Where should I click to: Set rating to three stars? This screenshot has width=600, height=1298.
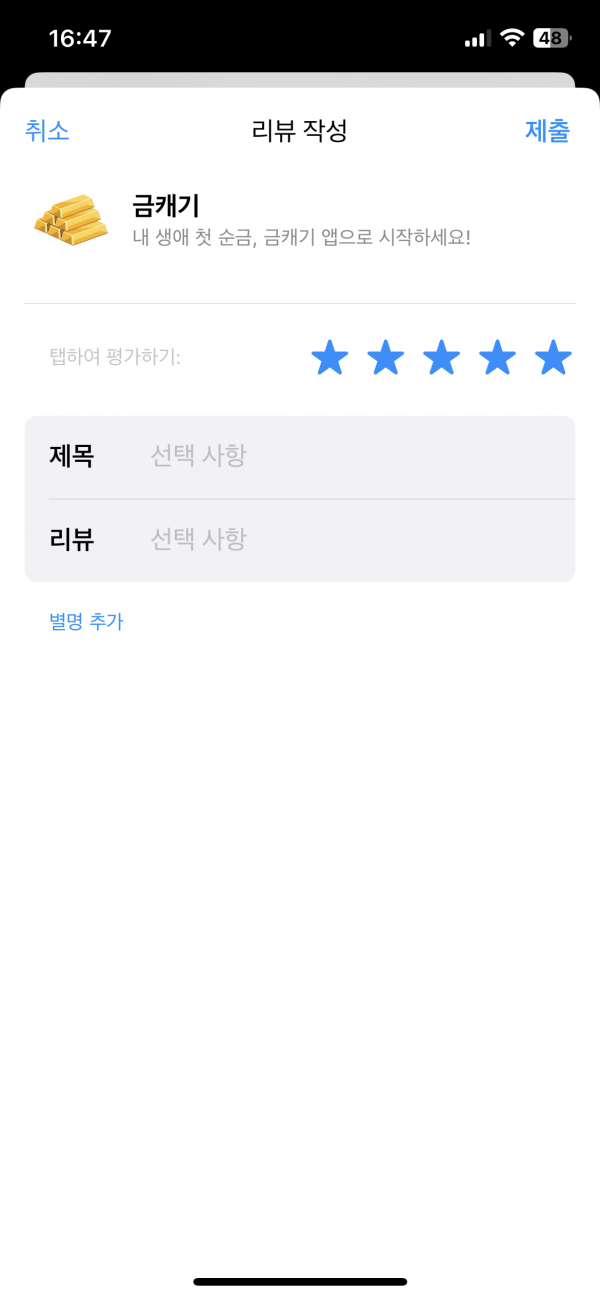pyautogui.click(x=442, y=357)
